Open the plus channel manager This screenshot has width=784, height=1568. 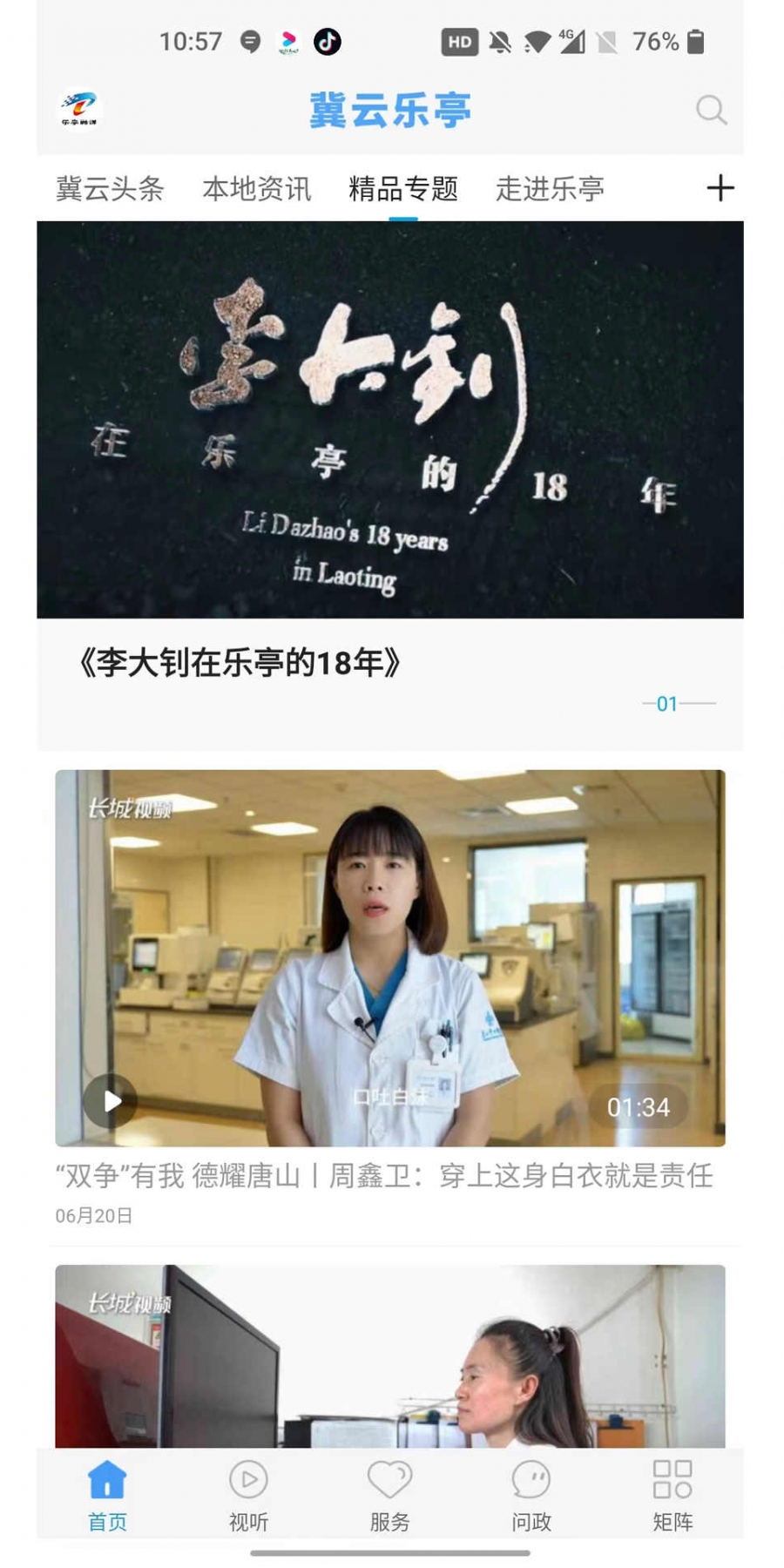tap(720, 188)
